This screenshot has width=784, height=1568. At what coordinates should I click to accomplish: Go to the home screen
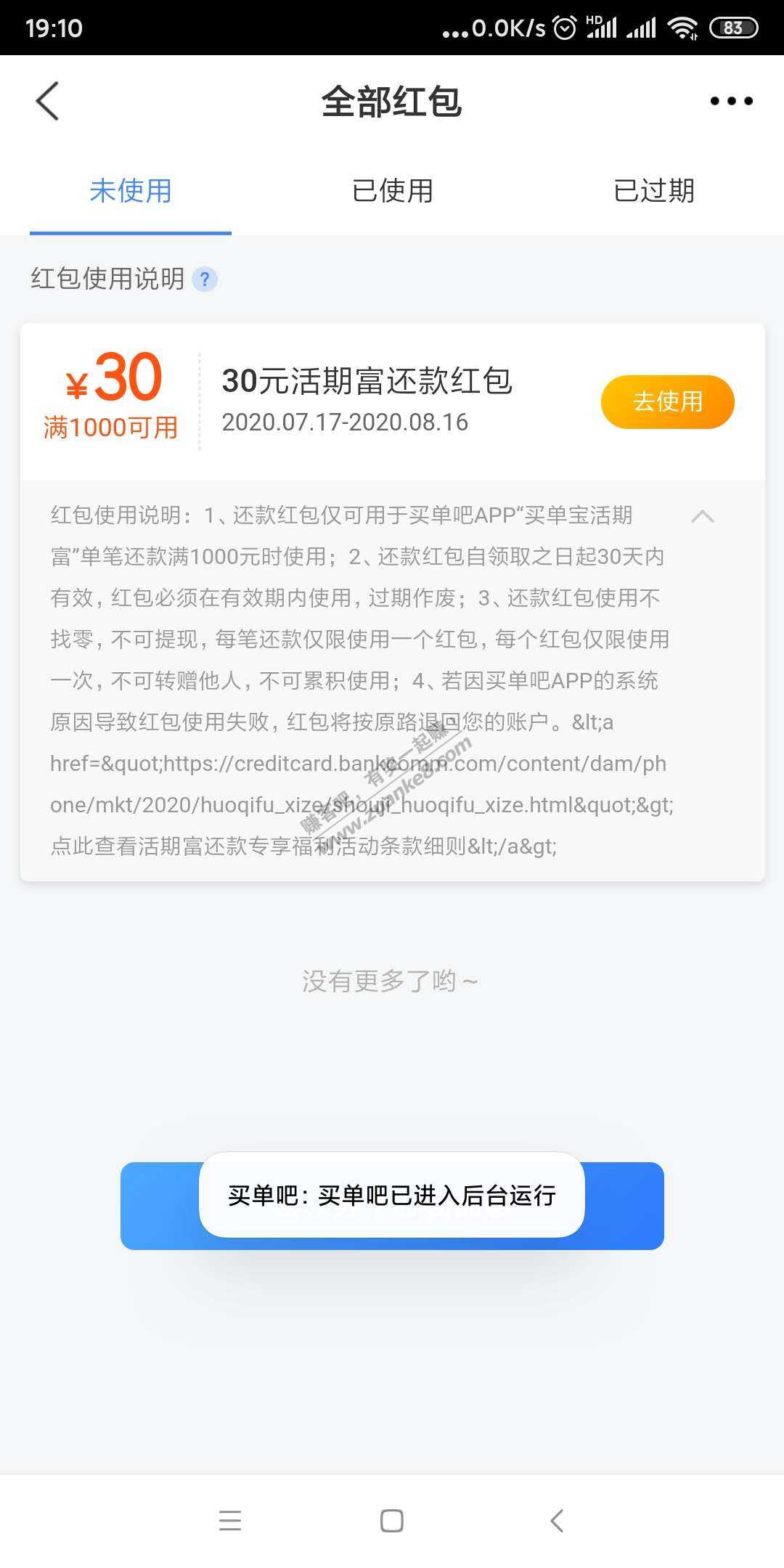pos(392,1520)
